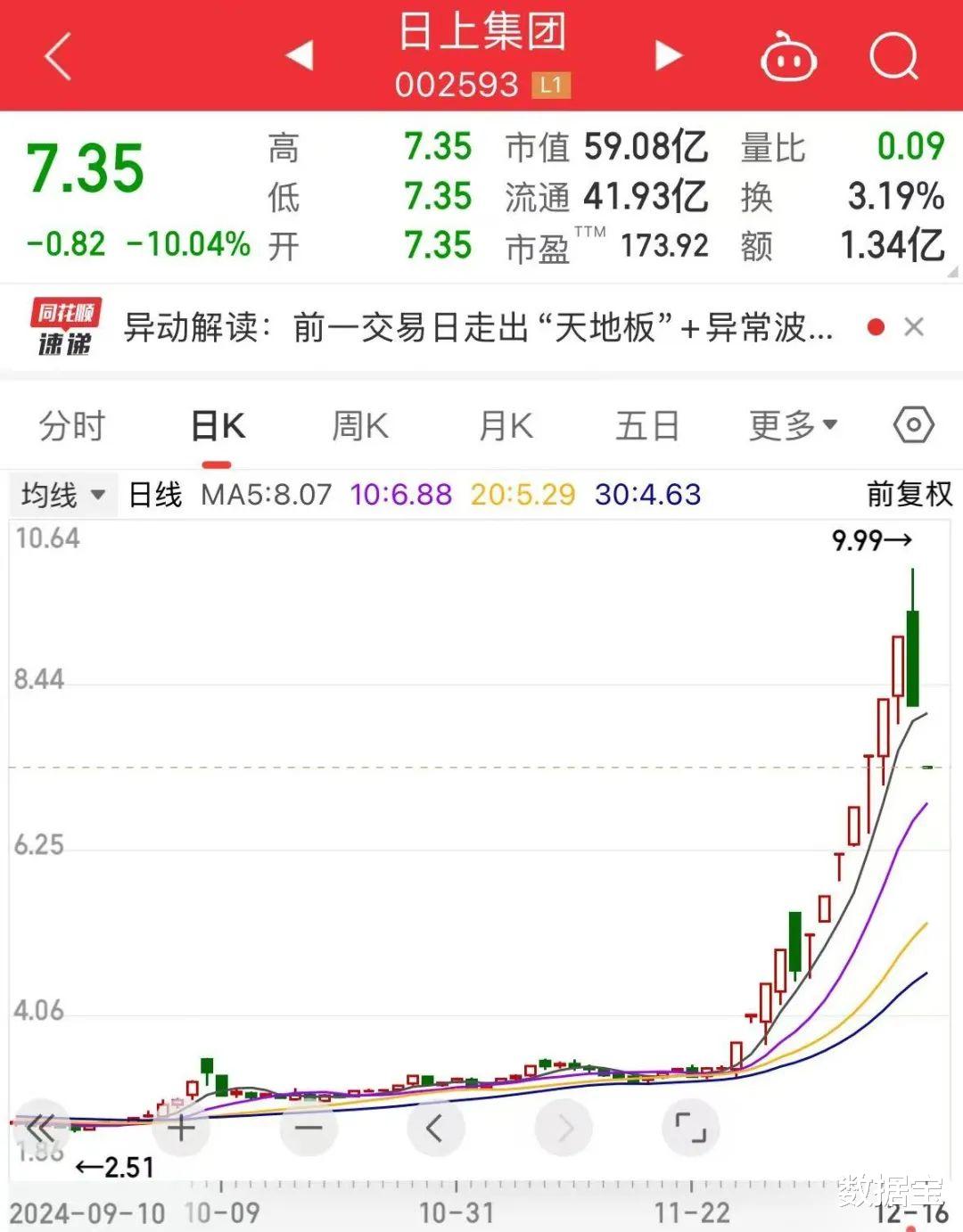Select the 日K tab

coord(218,426)
